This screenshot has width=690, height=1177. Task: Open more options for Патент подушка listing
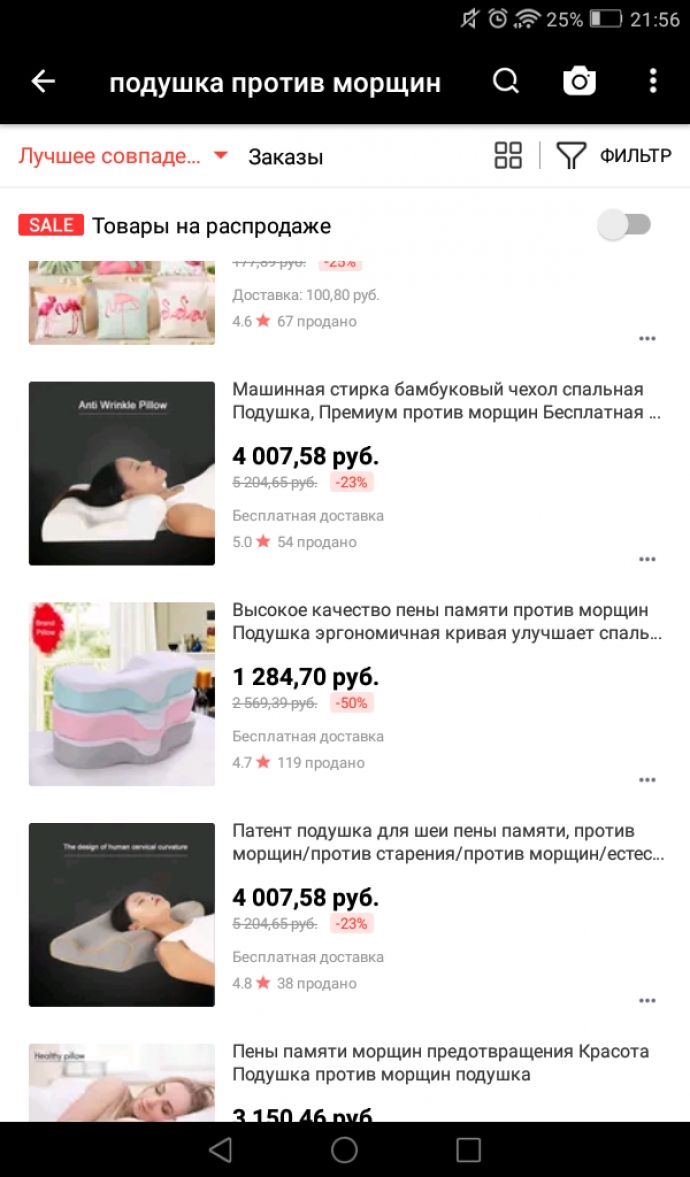pos(647,1000)
